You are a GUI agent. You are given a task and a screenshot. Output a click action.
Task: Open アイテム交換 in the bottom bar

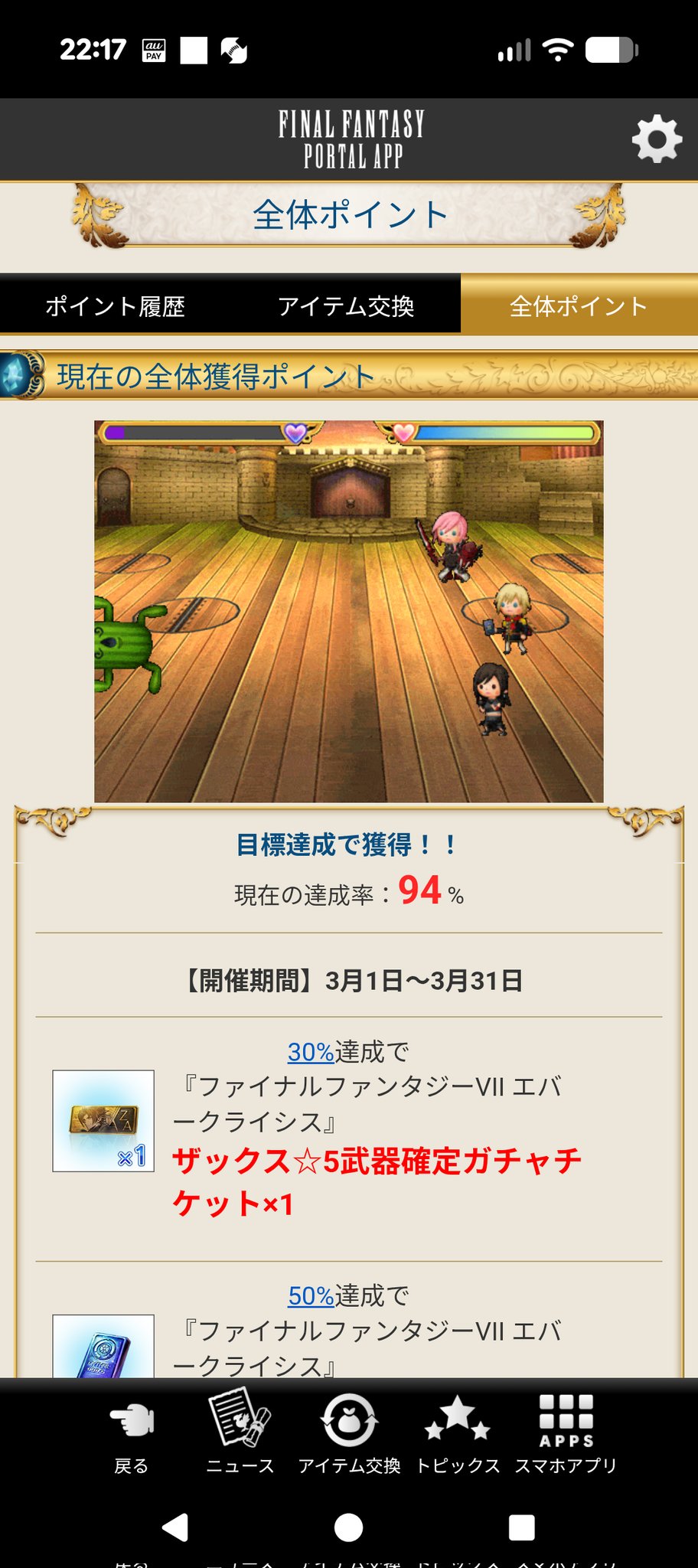pos(349,1433)
